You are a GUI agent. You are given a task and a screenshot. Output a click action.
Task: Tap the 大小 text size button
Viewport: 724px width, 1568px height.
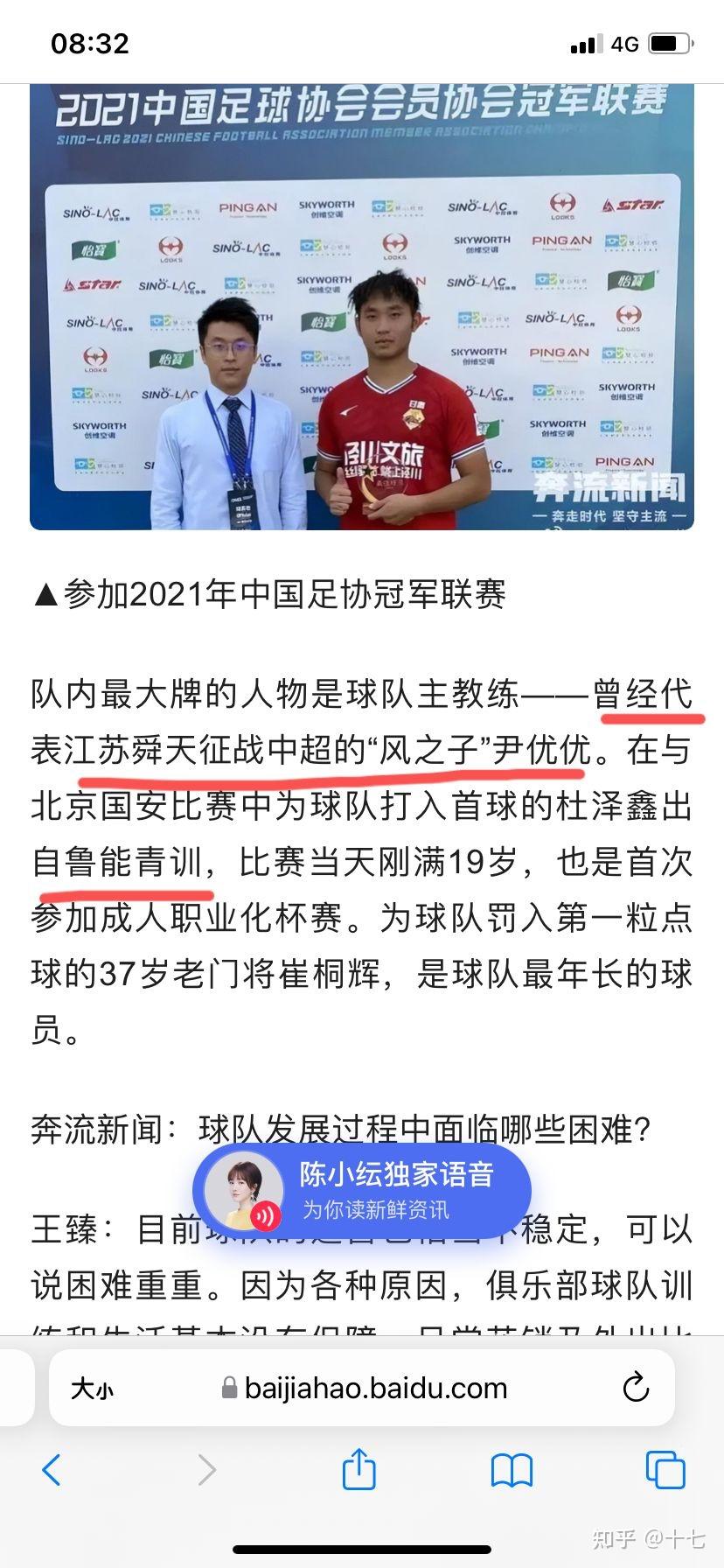point(92,1389)
